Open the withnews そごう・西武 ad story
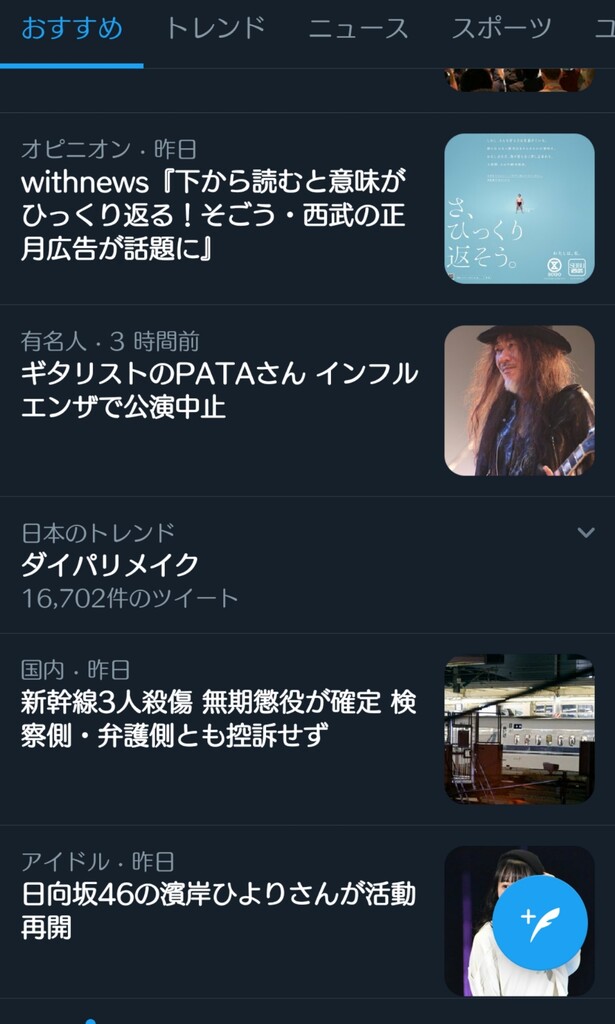 tap(215, 214)
